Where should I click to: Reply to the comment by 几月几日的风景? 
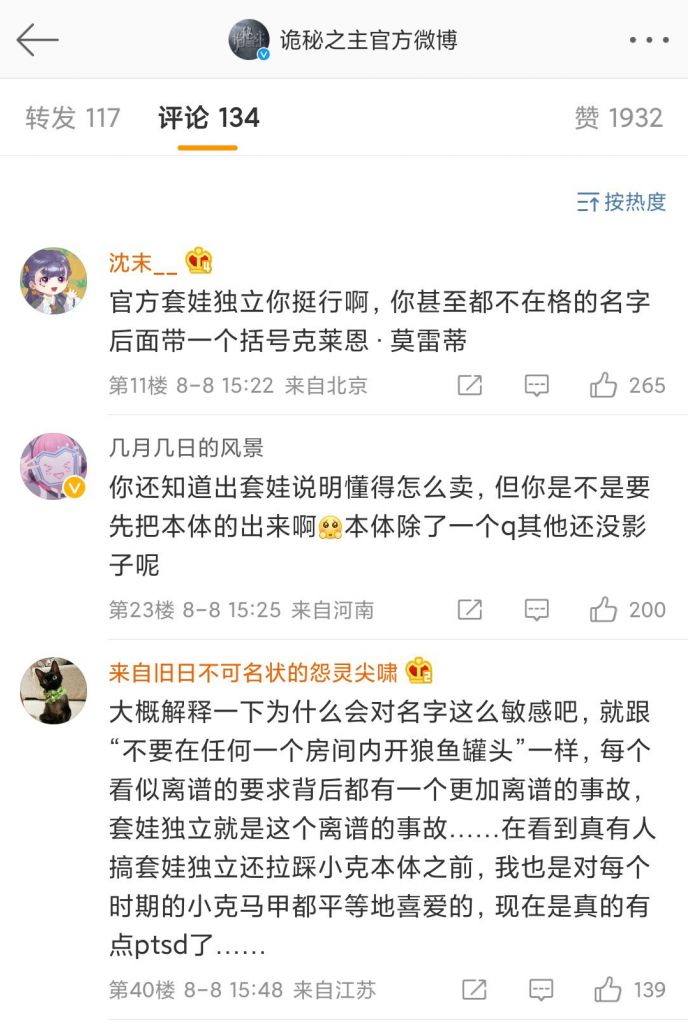537,609
